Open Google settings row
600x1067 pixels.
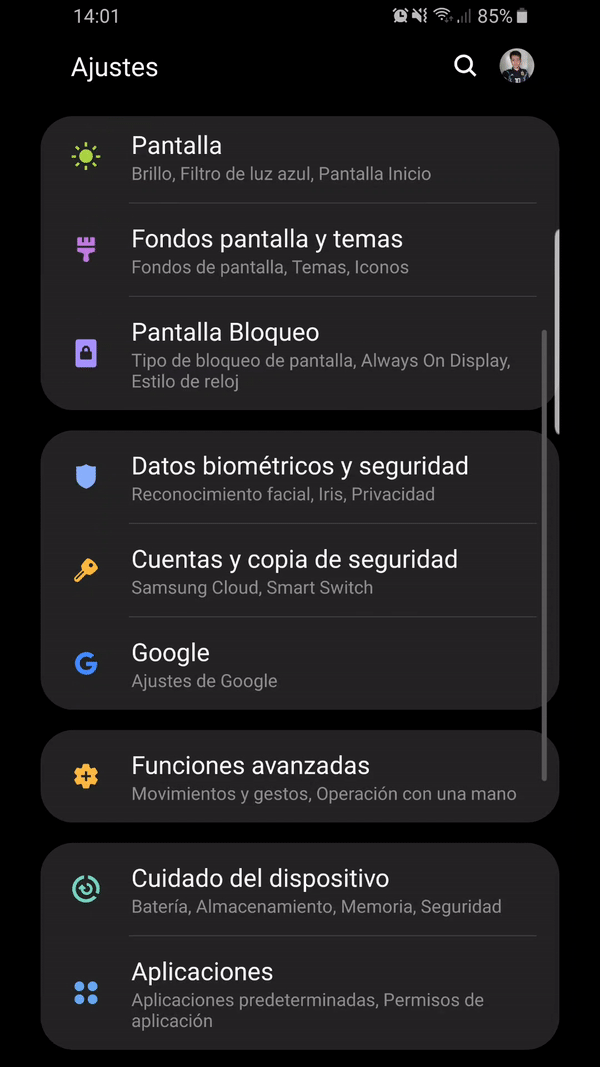[x=300, y=665]
